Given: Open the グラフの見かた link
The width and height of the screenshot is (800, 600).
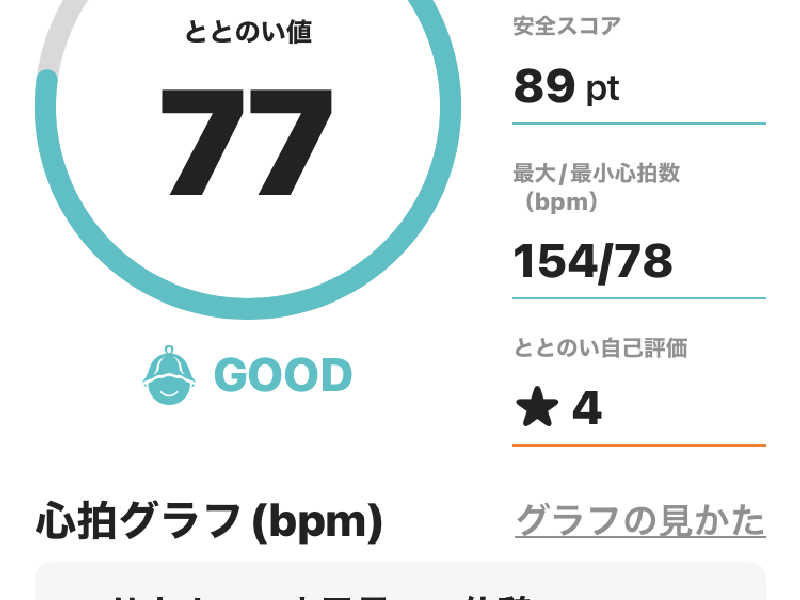Looking at the screenshot, I should tap(640, 521).
